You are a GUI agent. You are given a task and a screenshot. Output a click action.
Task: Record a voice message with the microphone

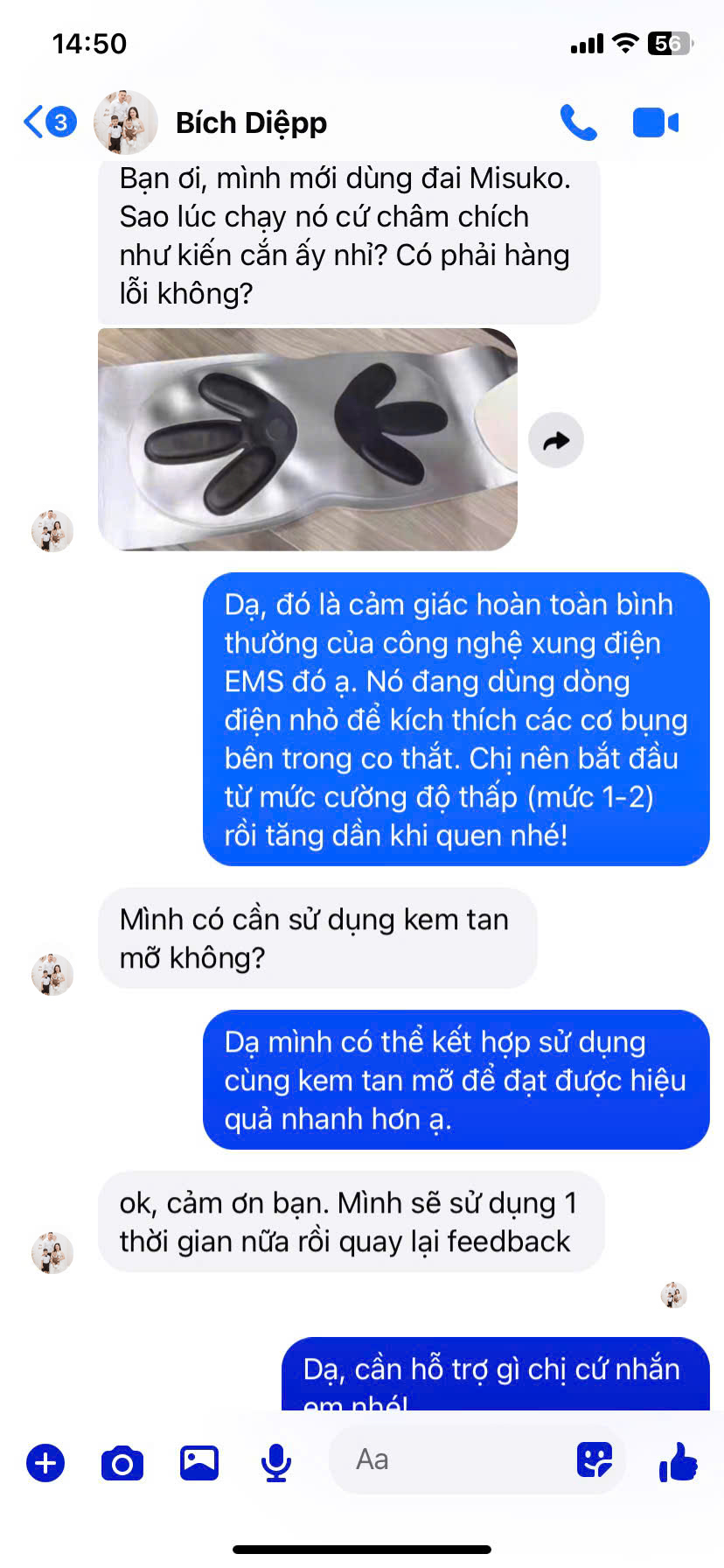tap(276, 1462)
